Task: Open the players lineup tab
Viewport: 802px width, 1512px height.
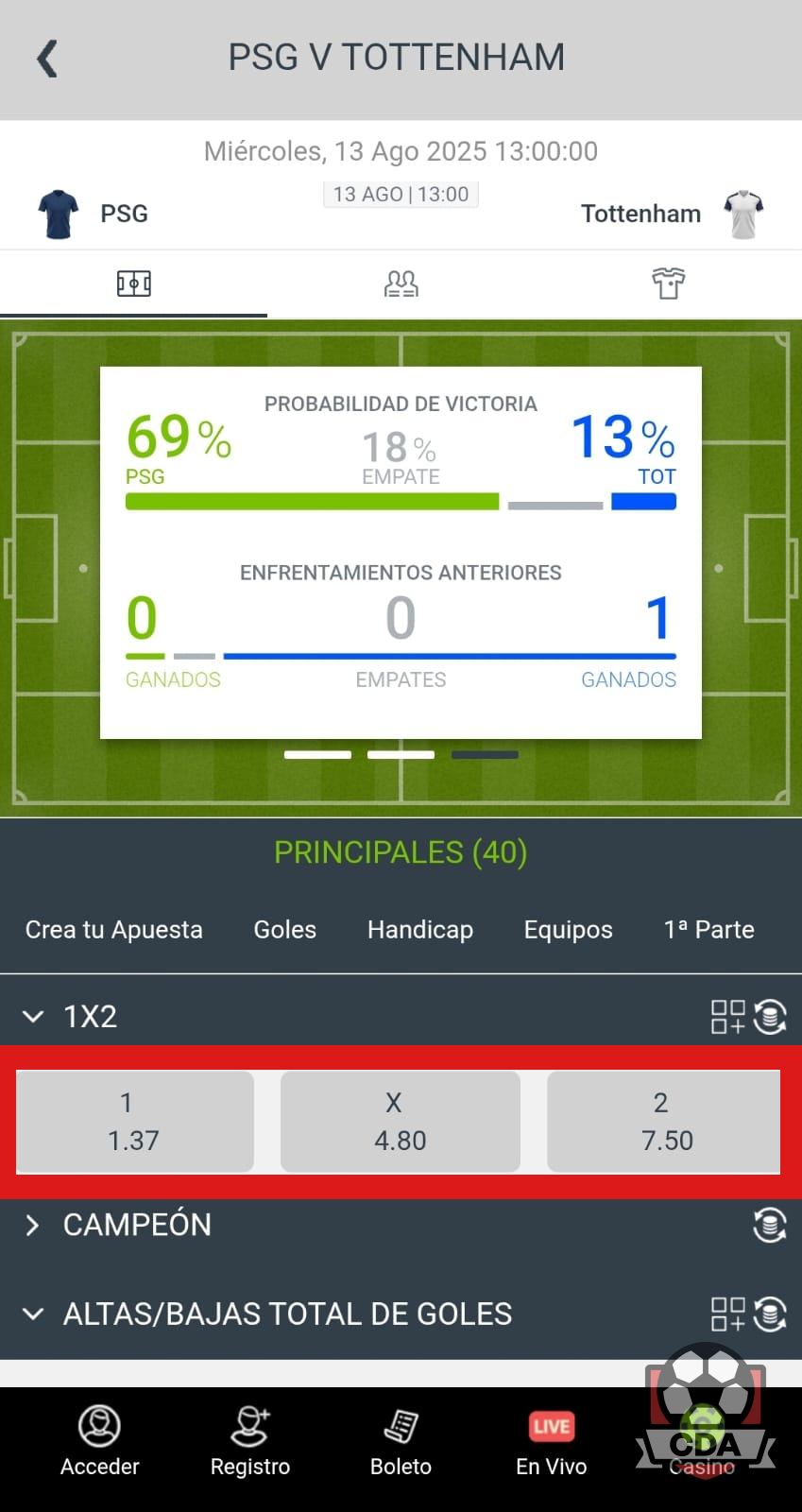Action: 401,283
